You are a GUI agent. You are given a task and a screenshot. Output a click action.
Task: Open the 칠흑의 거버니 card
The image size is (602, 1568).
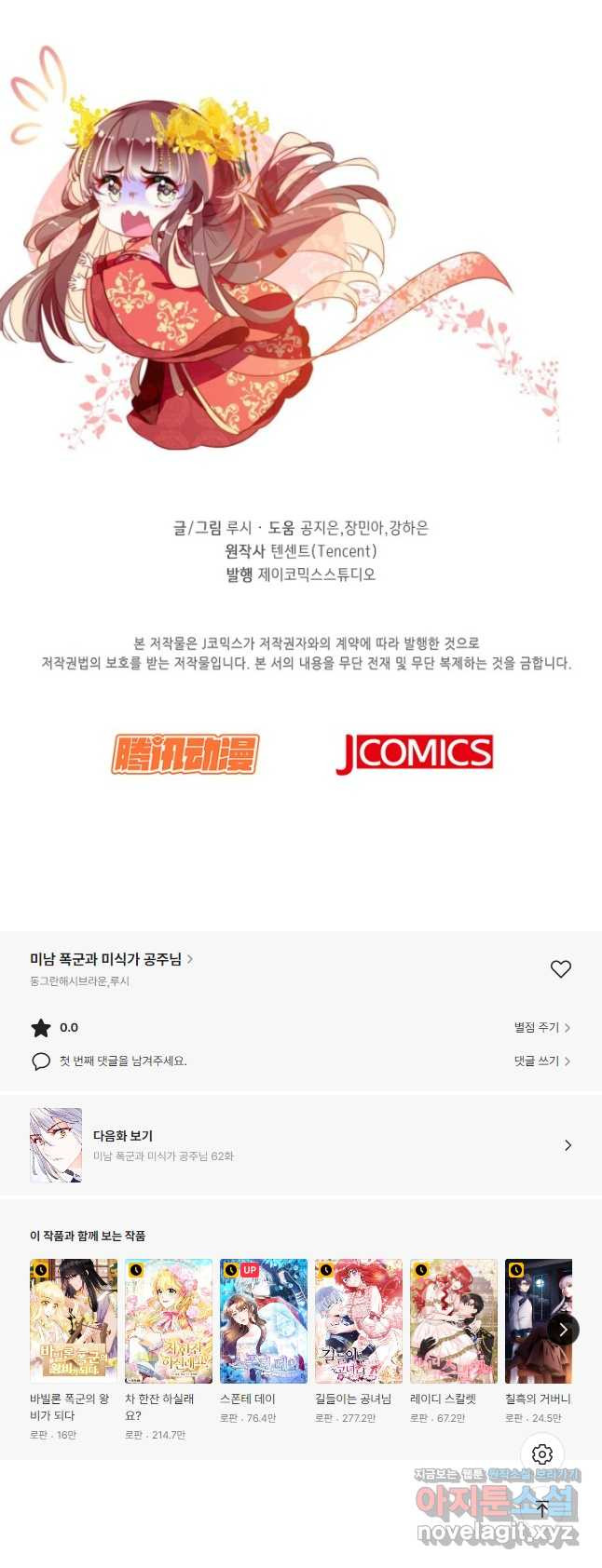[531, 1320]
